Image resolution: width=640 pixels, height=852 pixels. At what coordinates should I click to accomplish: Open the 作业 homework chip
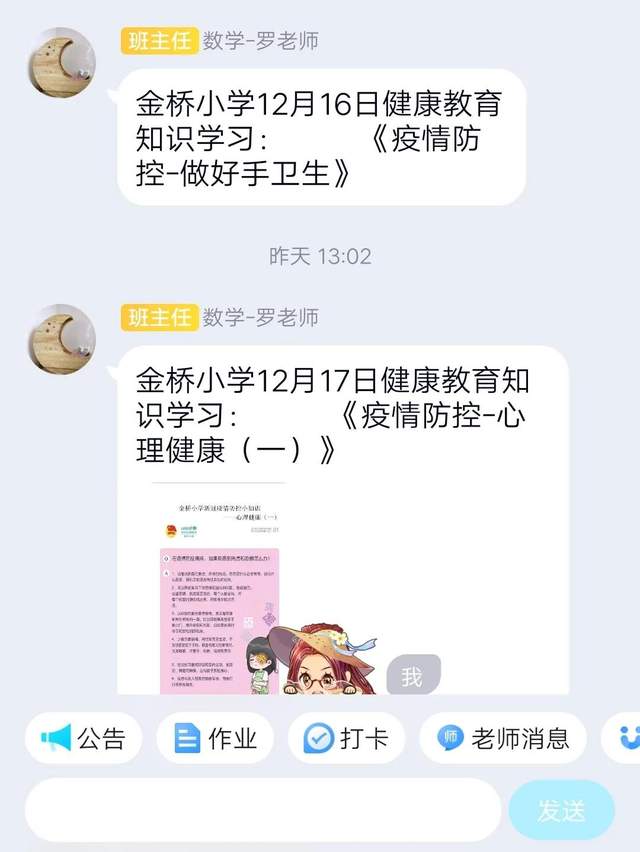(215, 738)
